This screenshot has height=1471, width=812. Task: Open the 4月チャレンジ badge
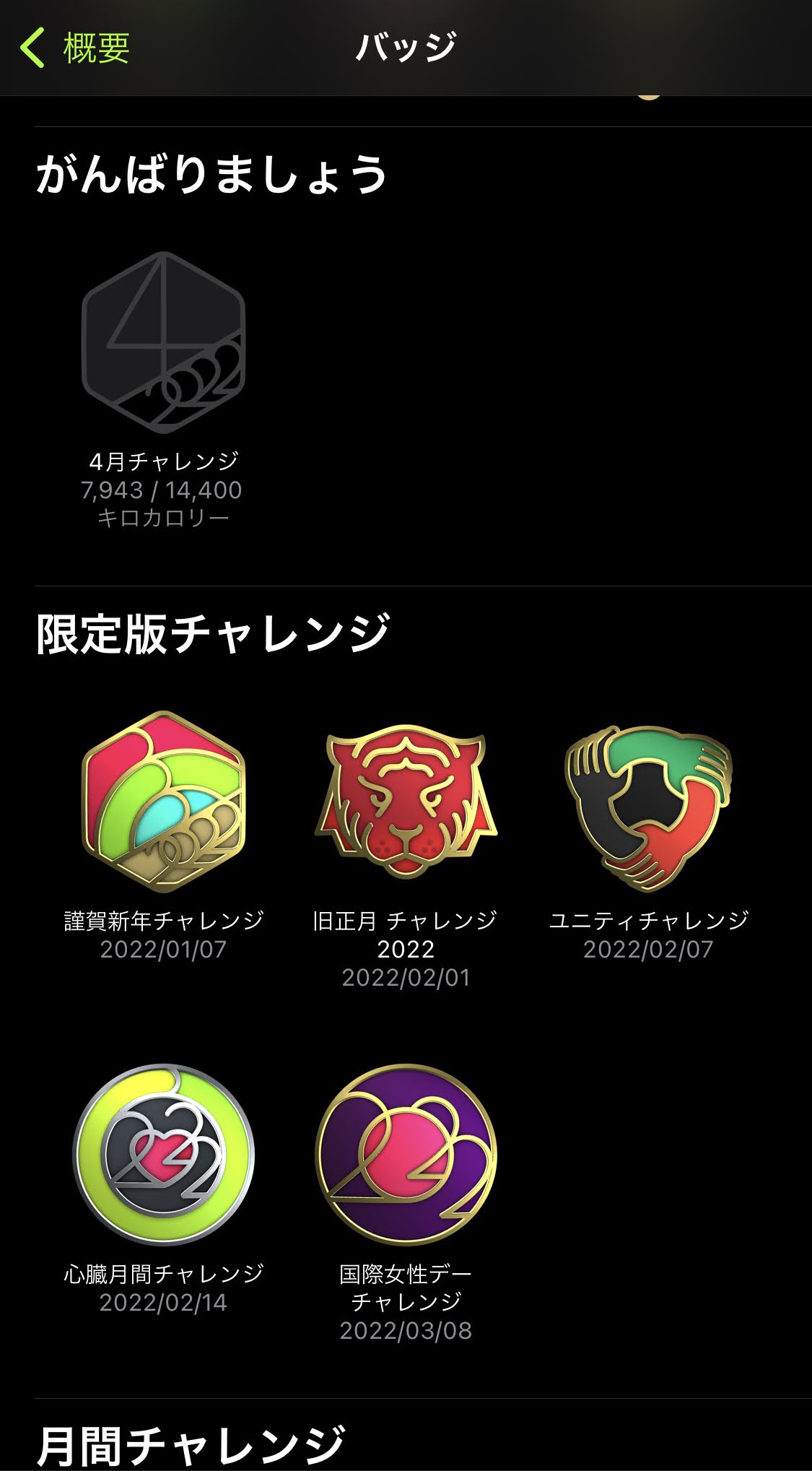click(163, 343)
